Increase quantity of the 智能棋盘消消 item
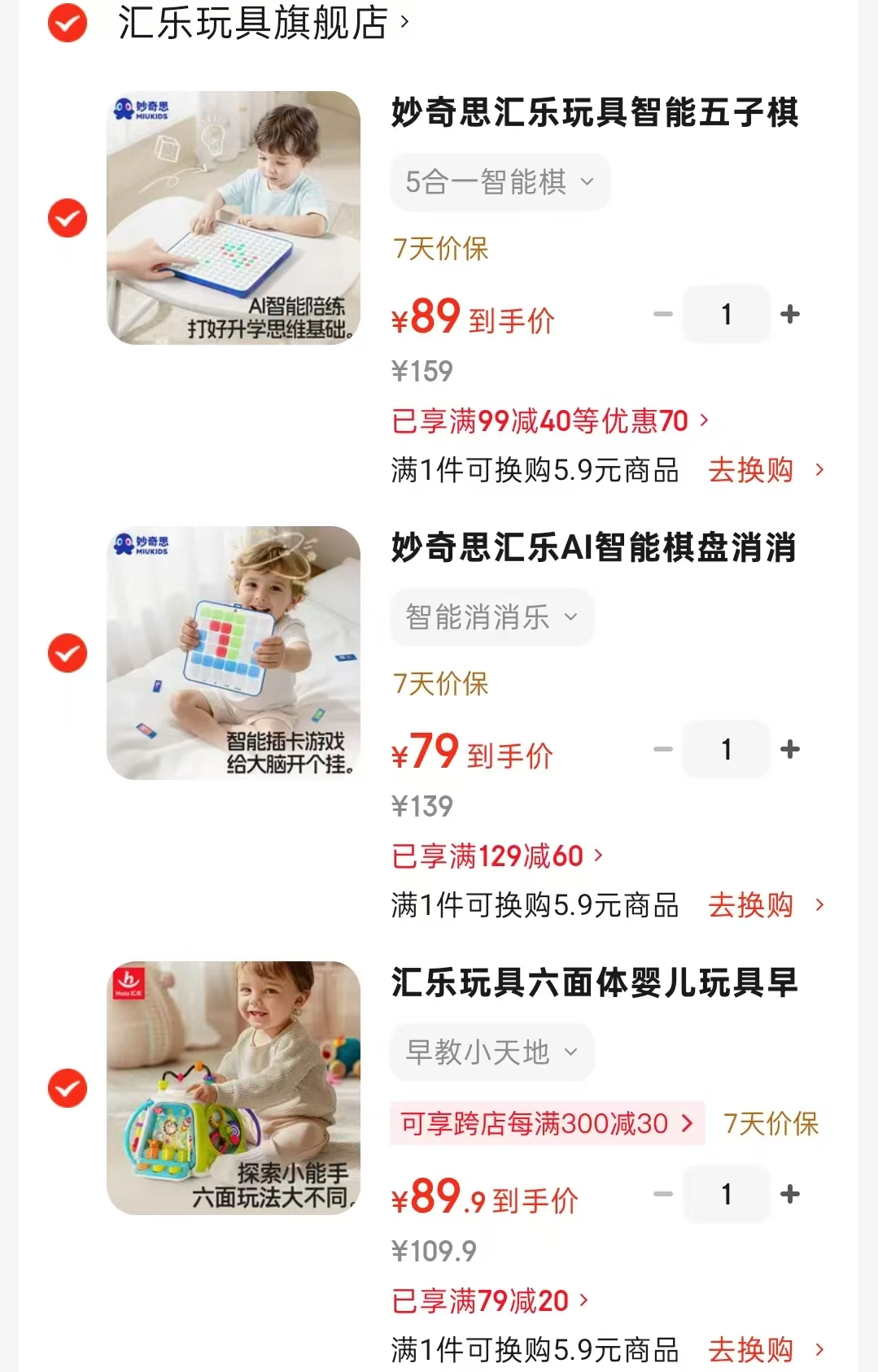 point(789,749)
